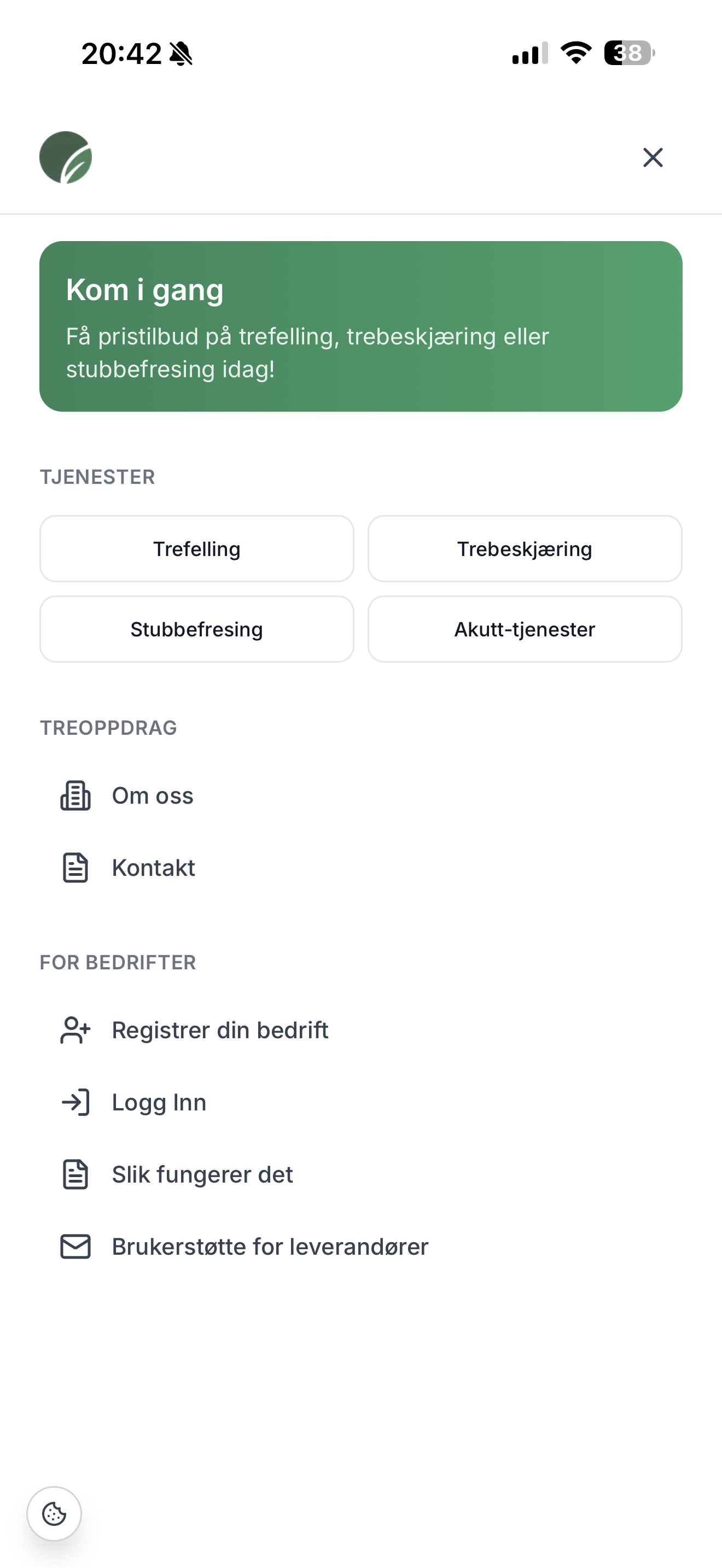The width and height of the screenshot is (722, 1568).
Task: Tap the leaf logo to go home
Action: coord(66,157)
